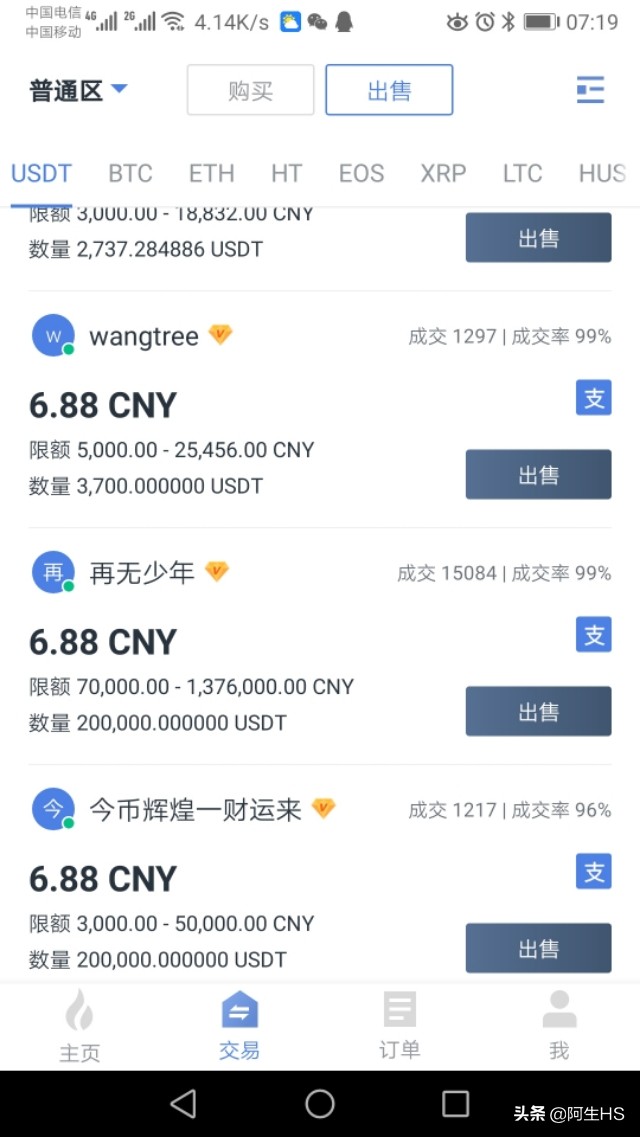640x1137 pixels.
Task: Switch to the 我 profile tab
Action: click(559, 1025)
